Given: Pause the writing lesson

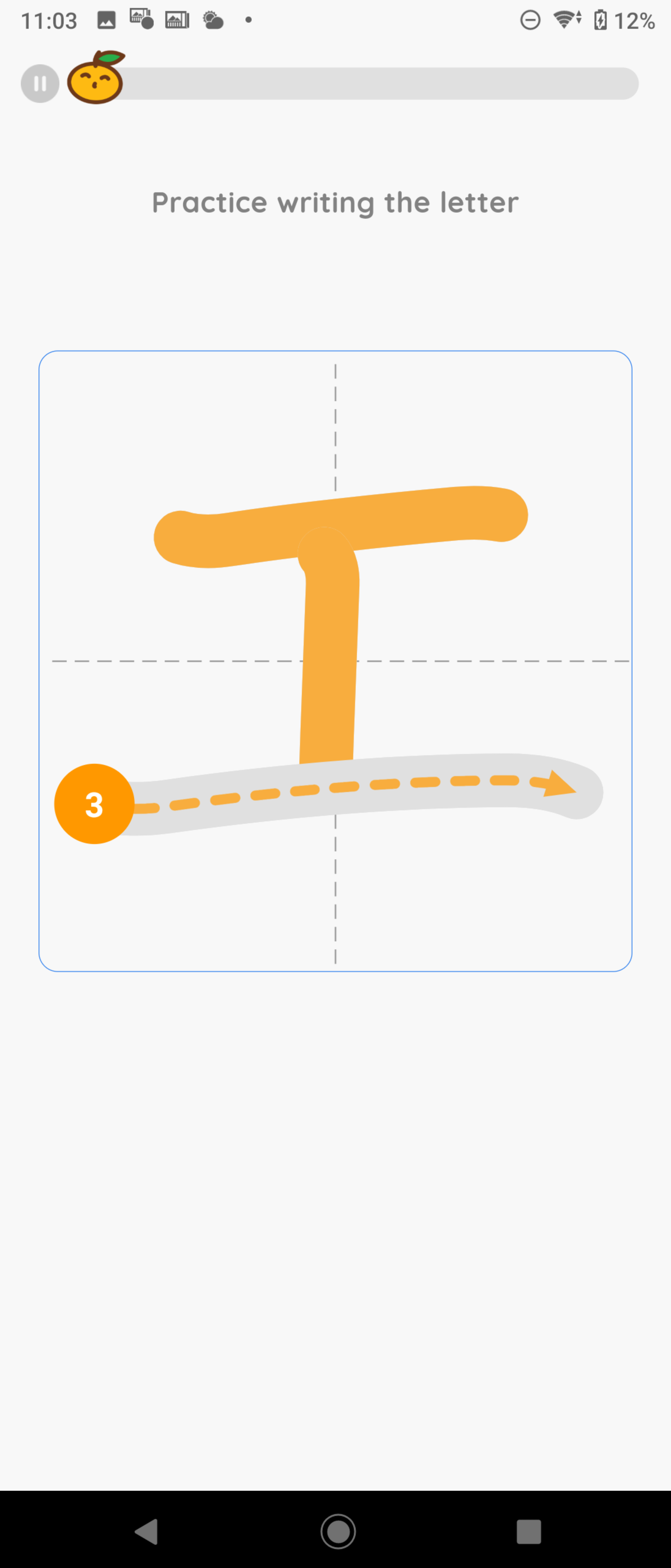Looking at the screenshot, I should [x=40, y=83].
